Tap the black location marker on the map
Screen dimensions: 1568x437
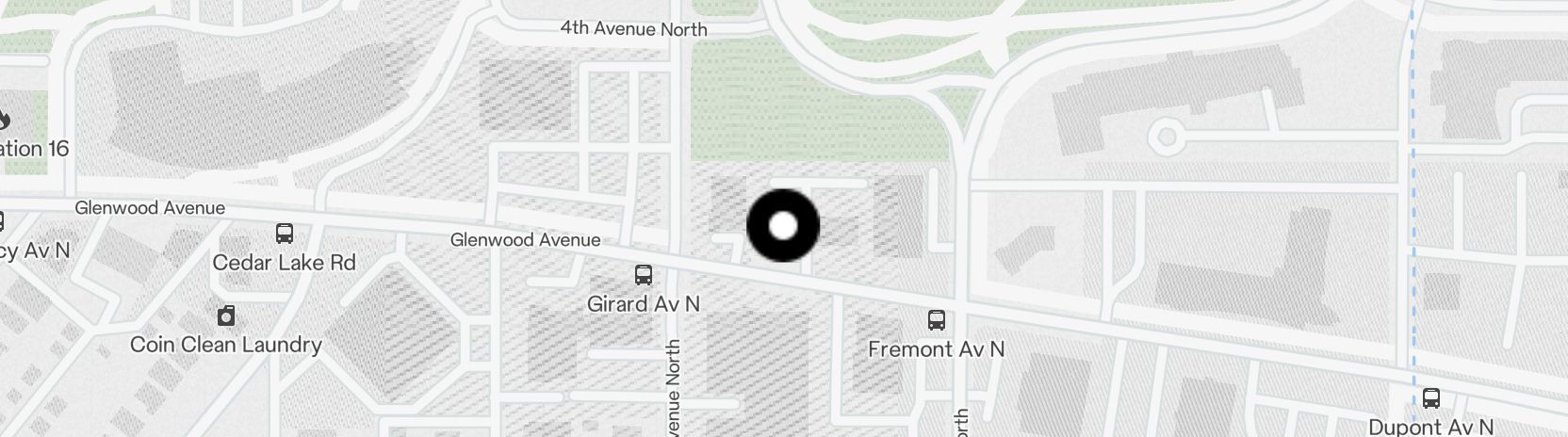pos(783,226)
